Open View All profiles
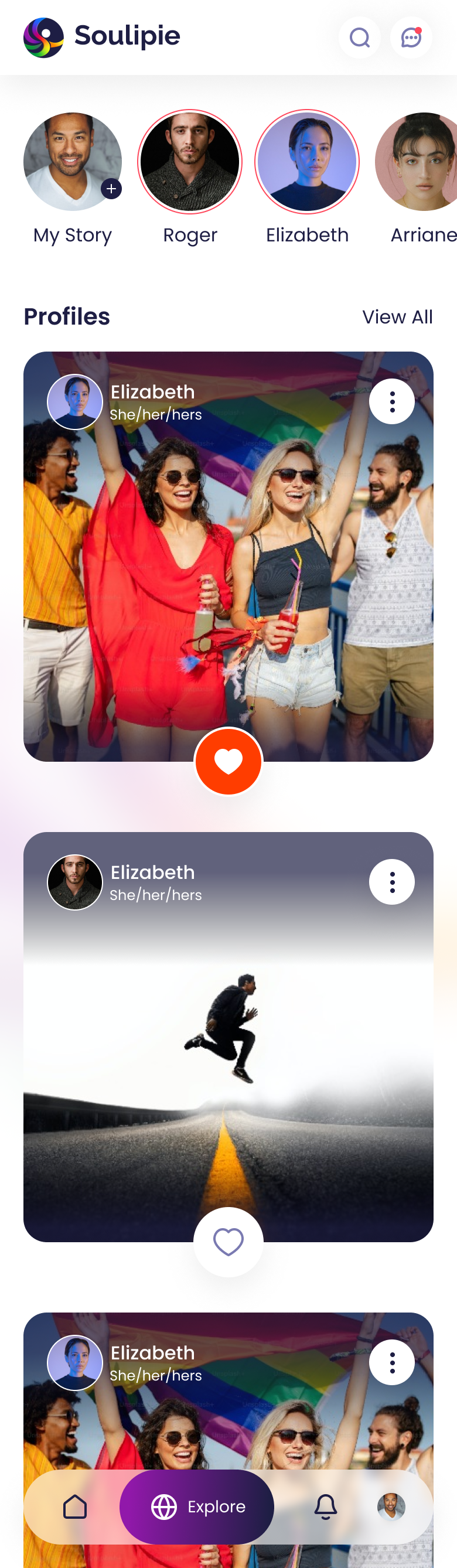 pos(397,317)
